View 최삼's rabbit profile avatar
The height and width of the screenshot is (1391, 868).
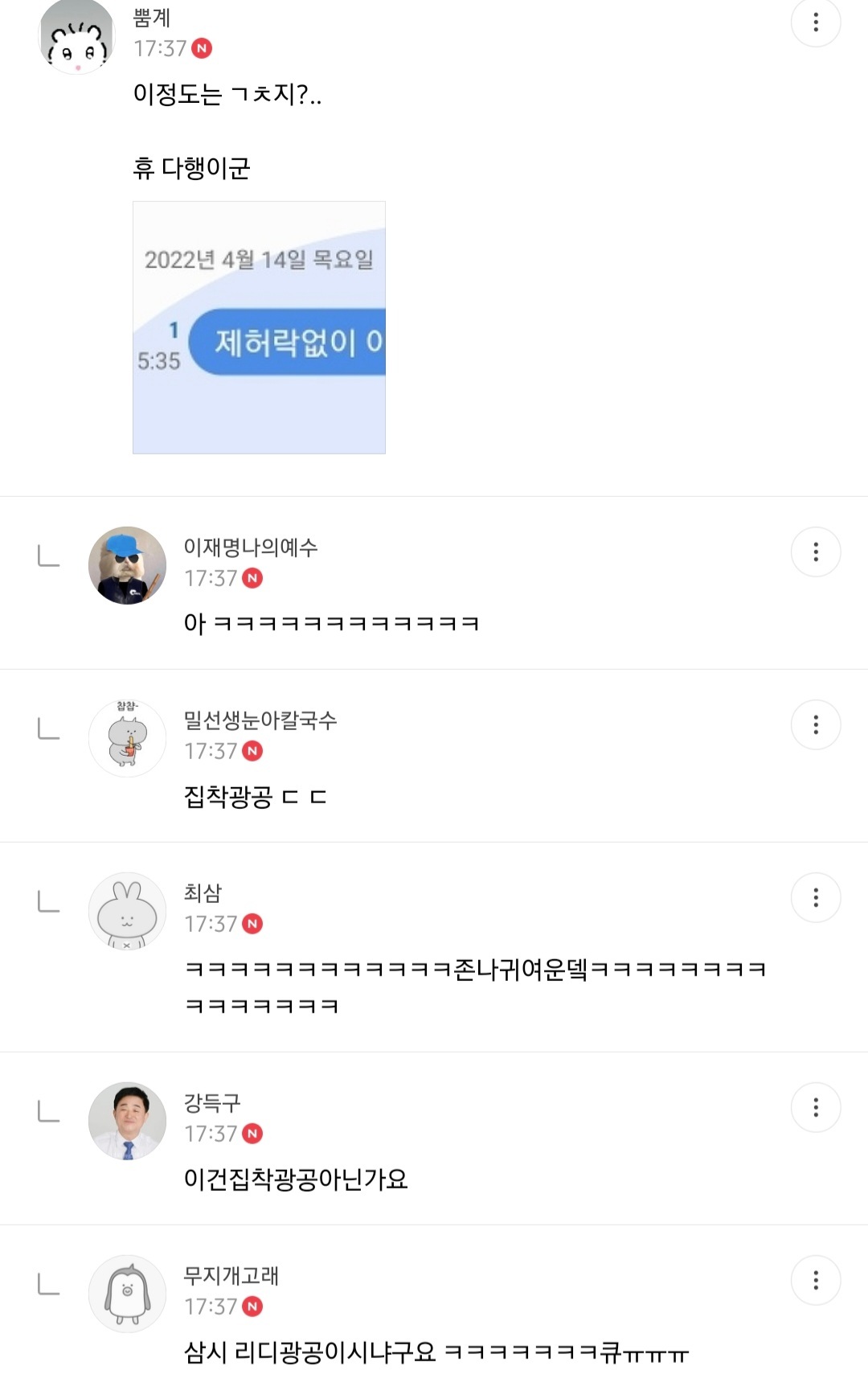pos(127,911)
